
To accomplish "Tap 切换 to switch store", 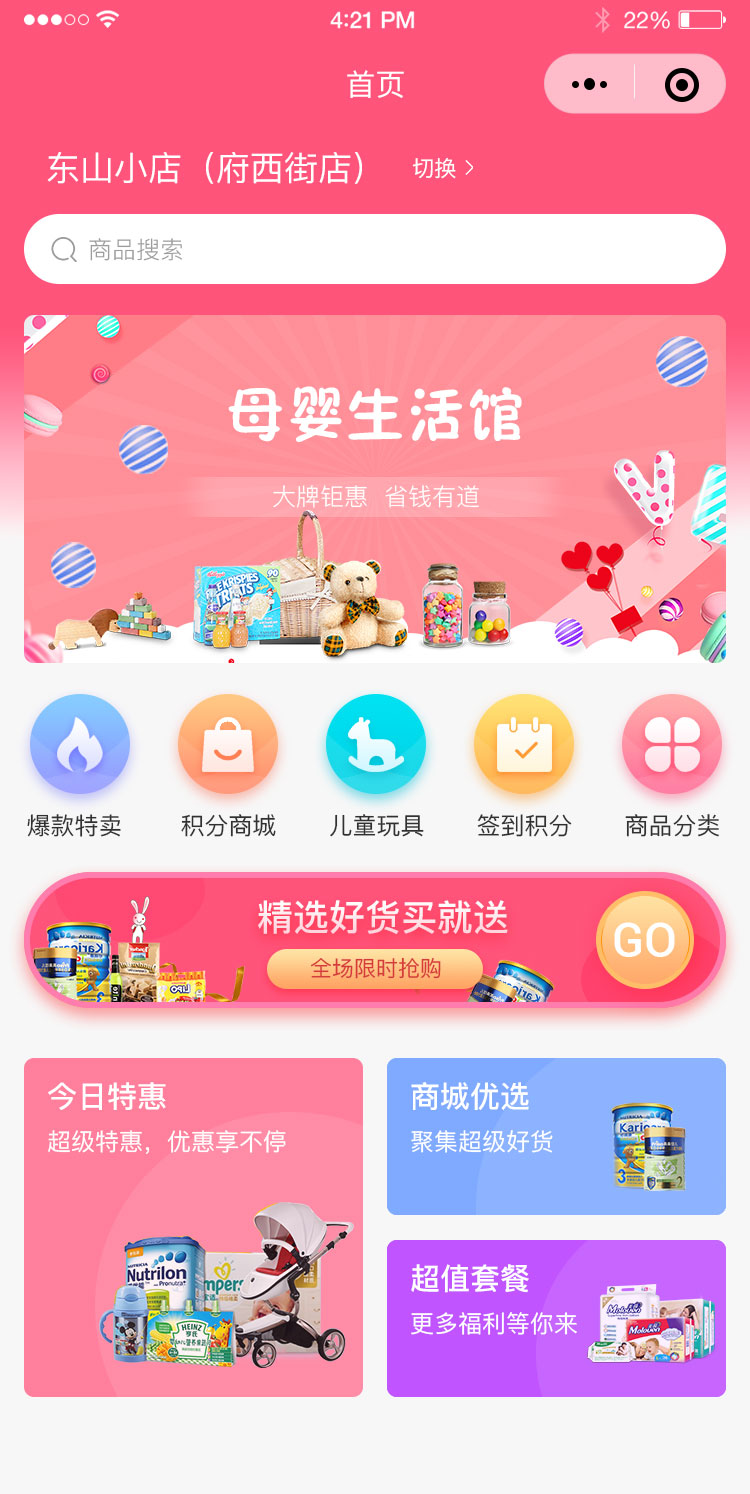I will click(x=443, y=168).
